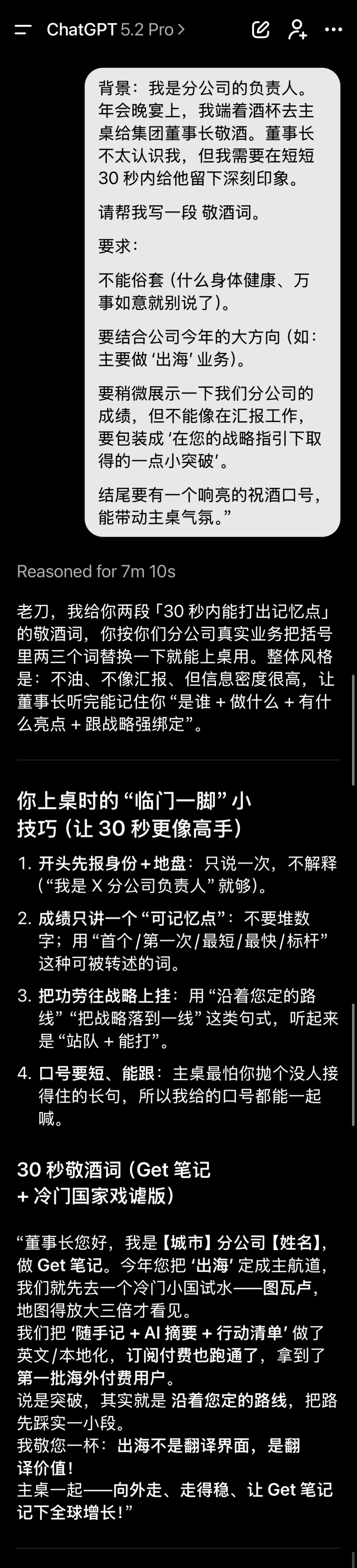Viewport: 357px width, 1568px height.
Task: Open the ChatGPT 5.2 Pro model picker
Action: point(116,29)
